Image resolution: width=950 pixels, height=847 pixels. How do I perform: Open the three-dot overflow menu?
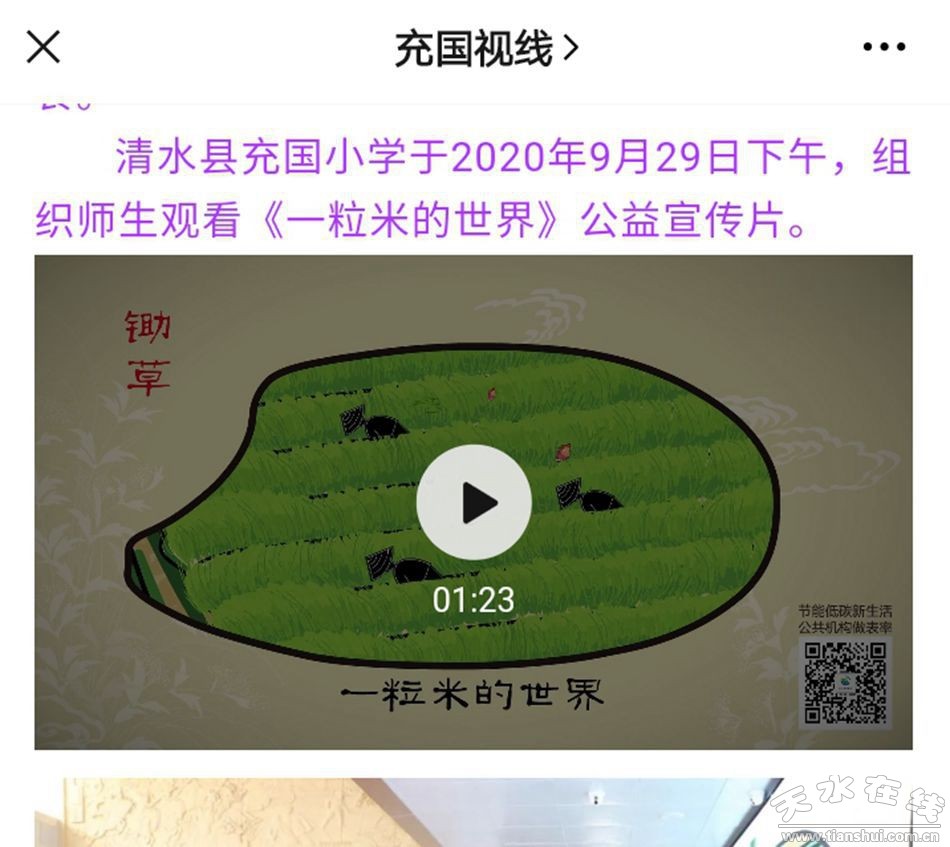(x=883, y=46)
